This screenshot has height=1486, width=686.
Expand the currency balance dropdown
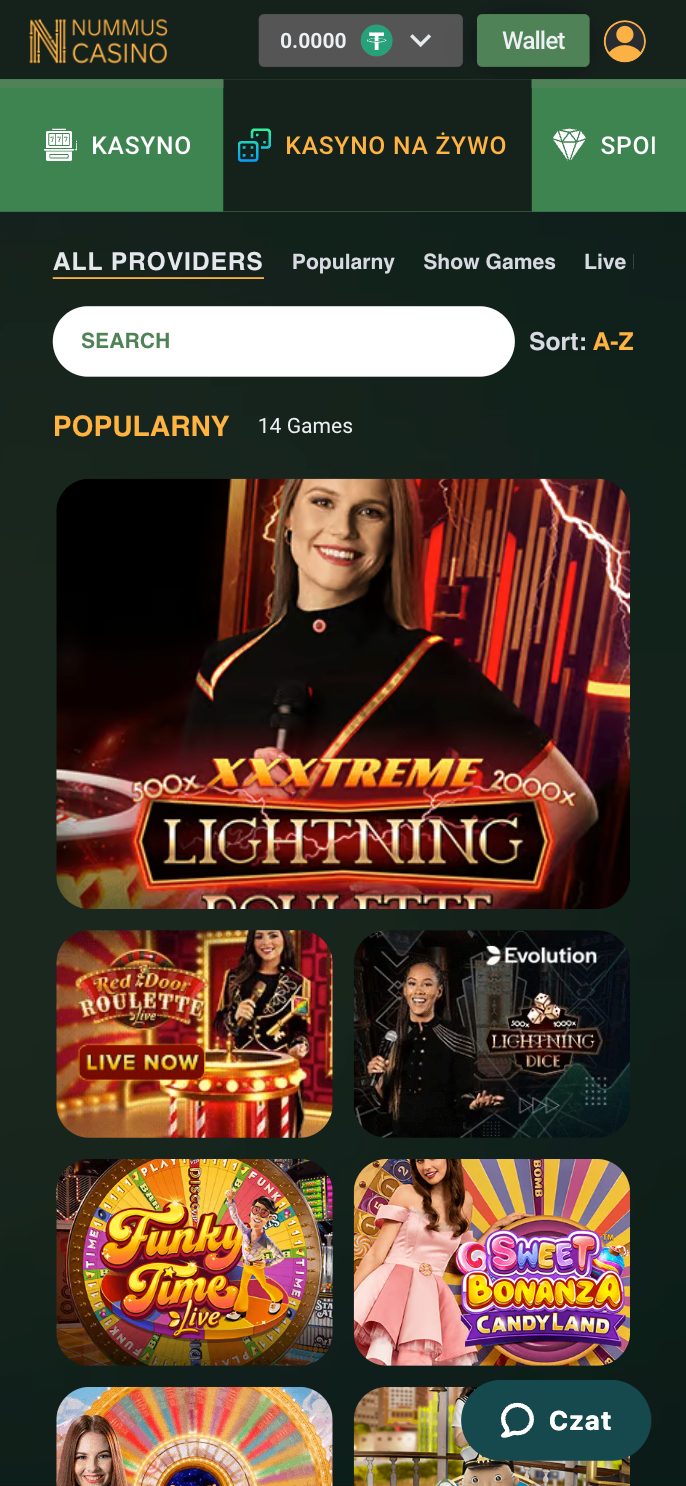[420, 41]
